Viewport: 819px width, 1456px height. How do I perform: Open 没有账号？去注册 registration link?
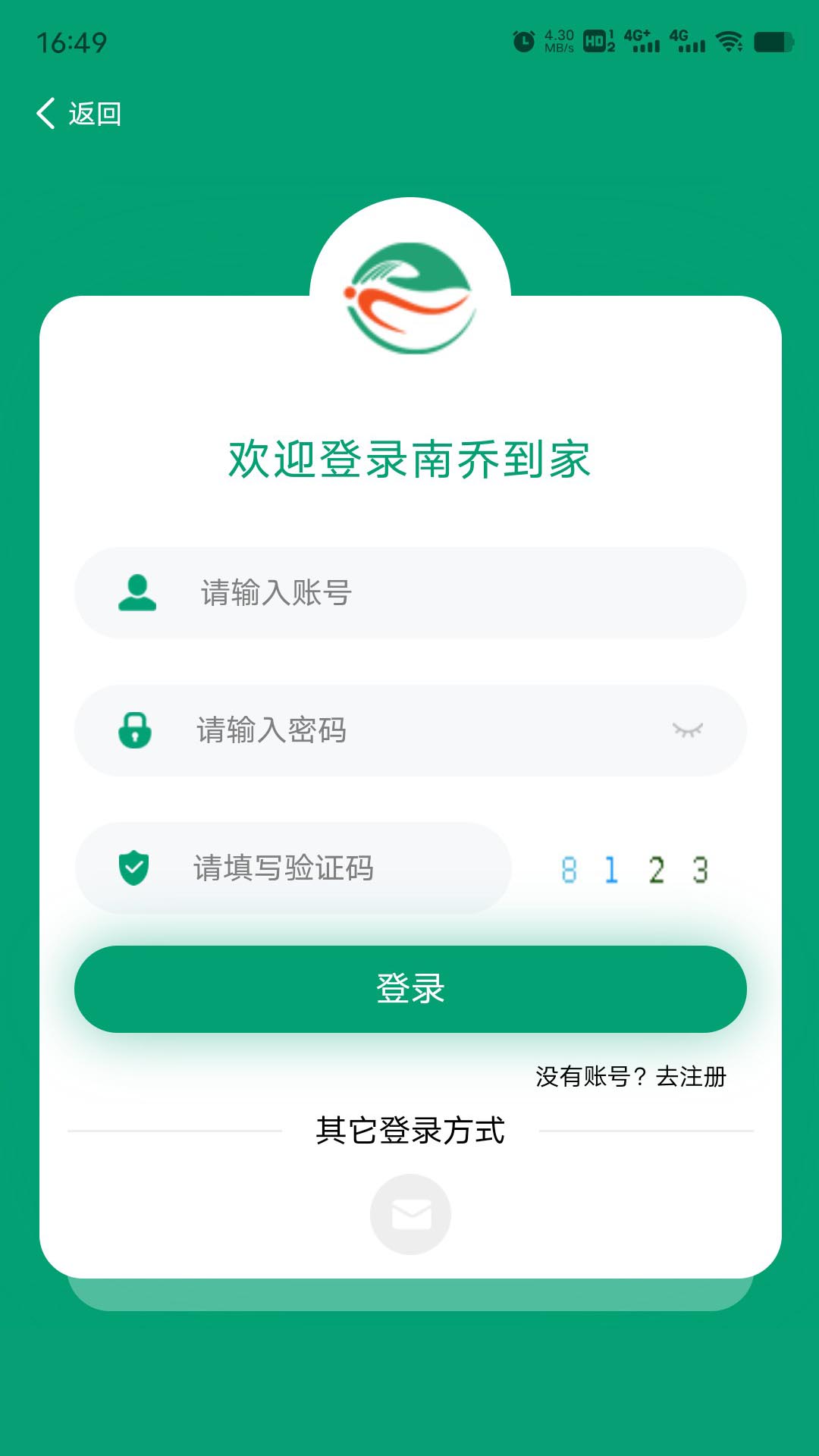631,1076
